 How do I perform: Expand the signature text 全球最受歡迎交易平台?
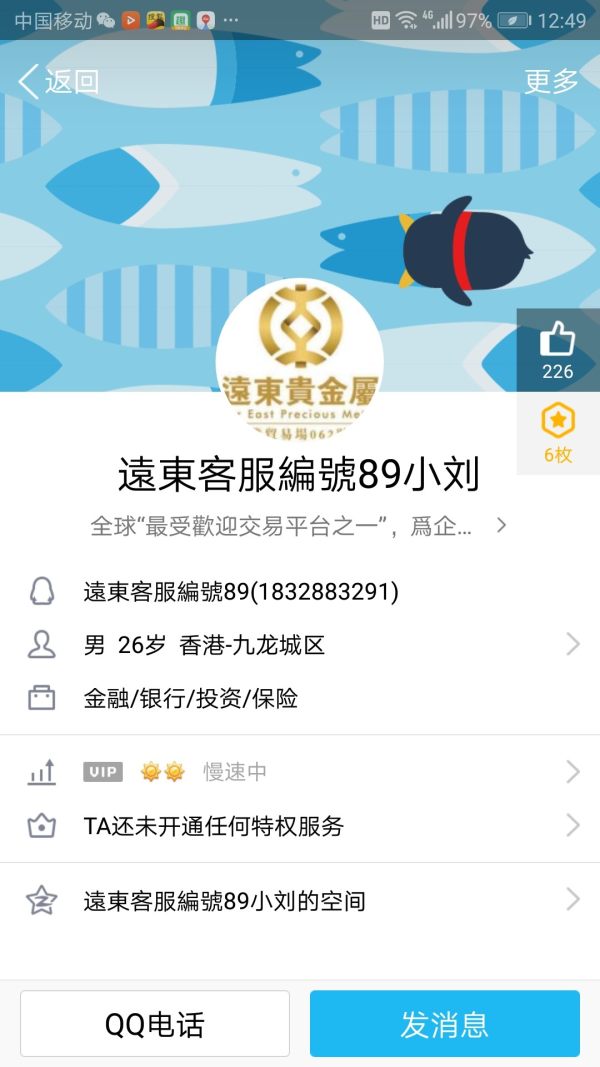point(299,525)
